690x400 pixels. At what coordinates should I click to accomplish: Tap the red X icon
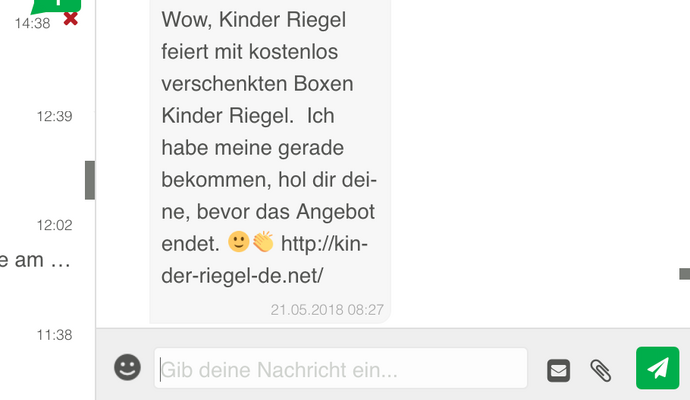[70, 17]
